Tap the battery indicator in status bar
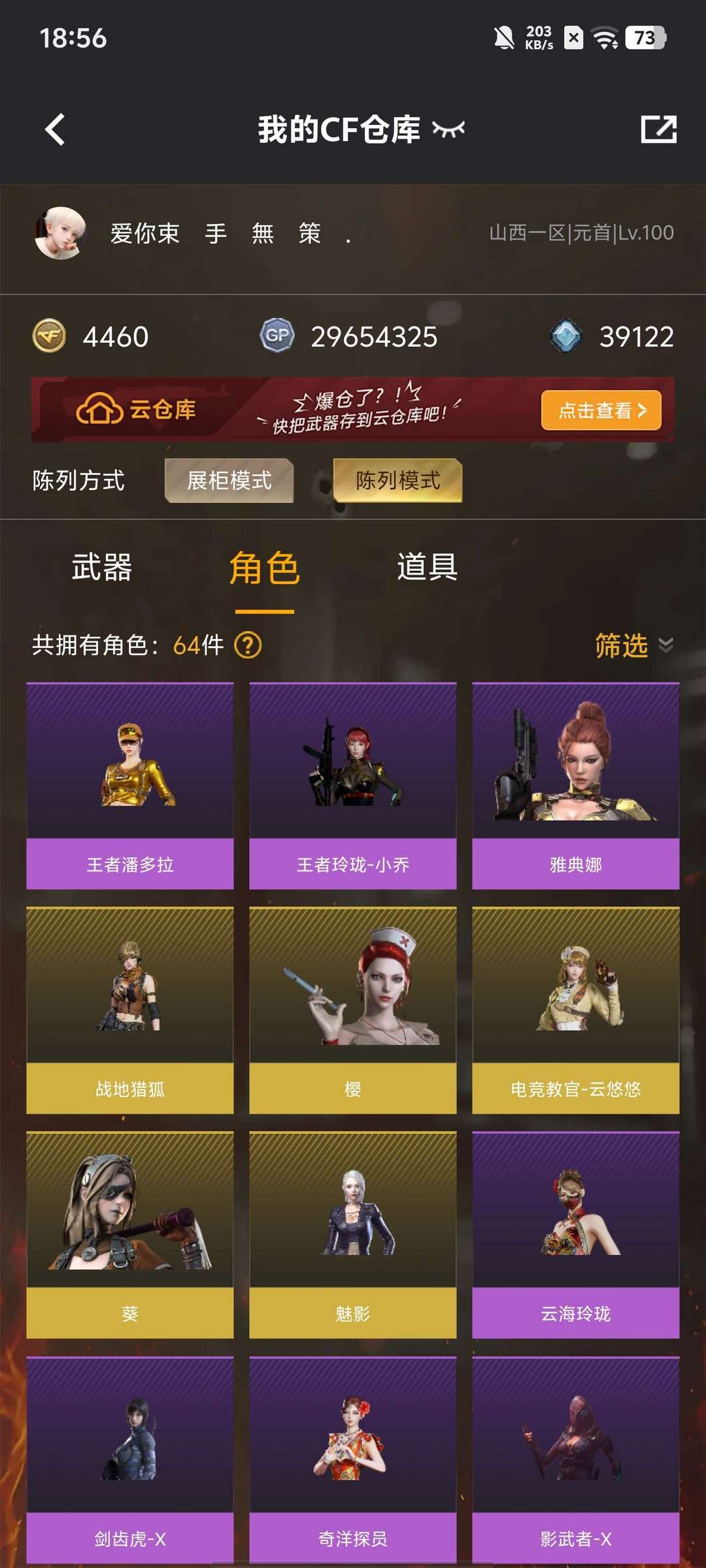Screen dimensions: 706x1568 point(644,37)
